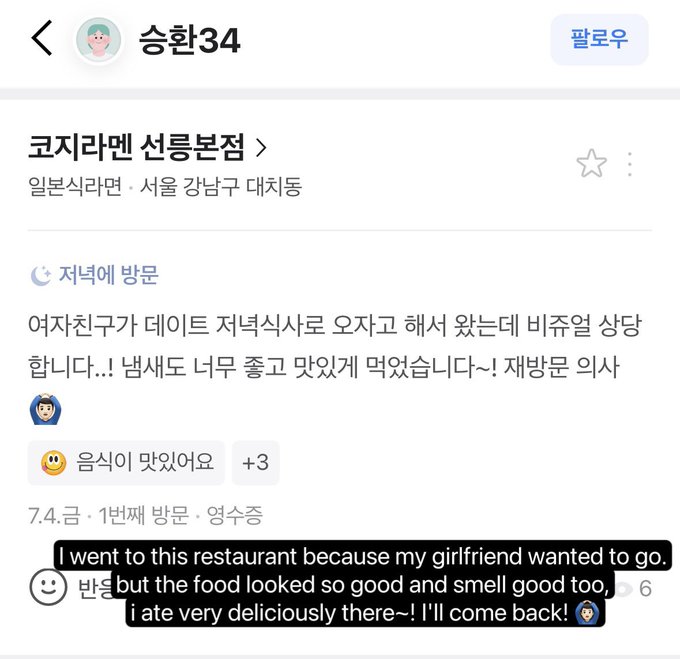Save this place with the star icon
The height and width of the screenshot is (659, 680).
pyautogui.click(x=591, y=164)
